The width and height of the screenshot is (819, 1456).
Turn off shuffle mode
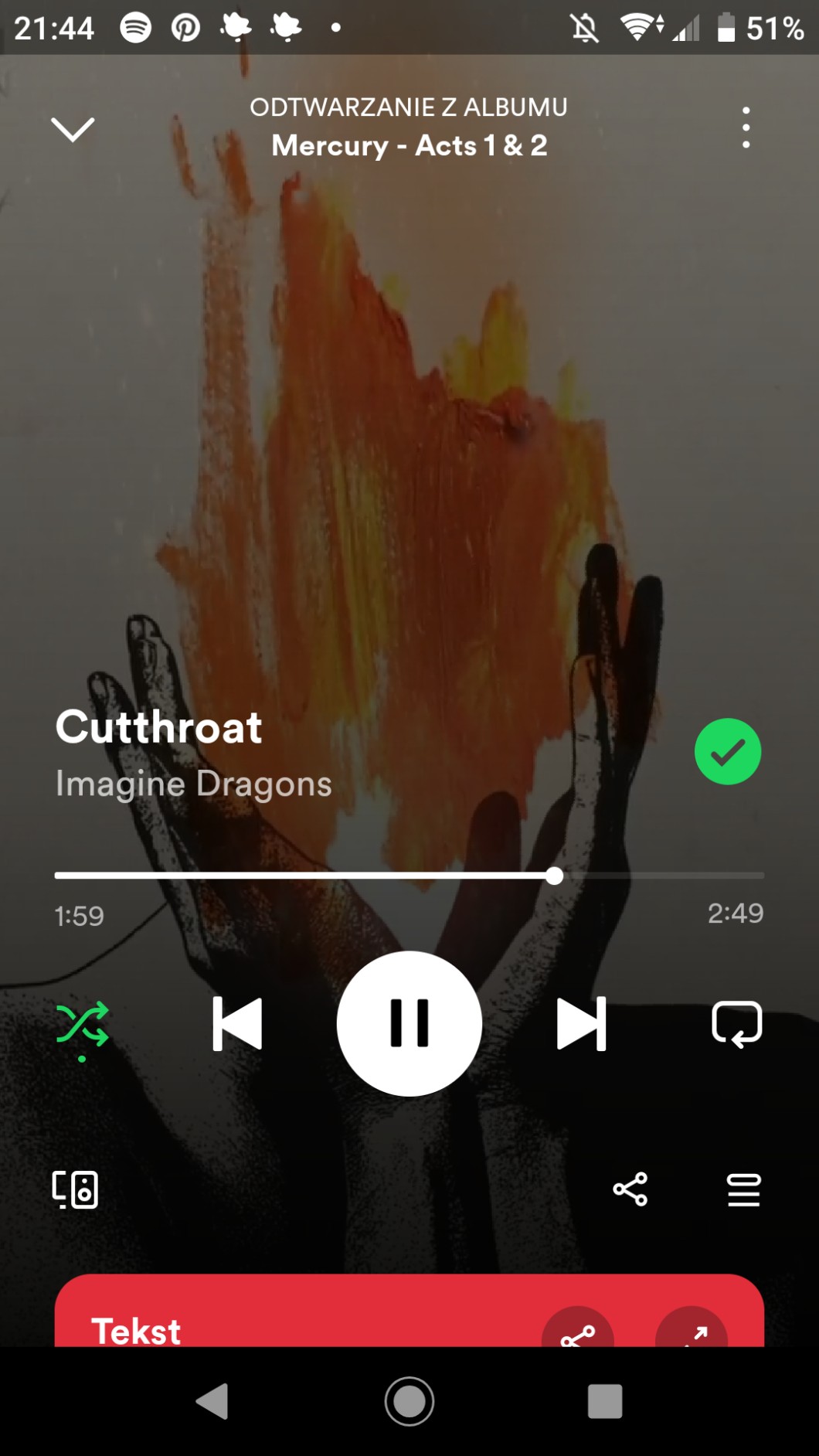click(x=82, y=1025)
